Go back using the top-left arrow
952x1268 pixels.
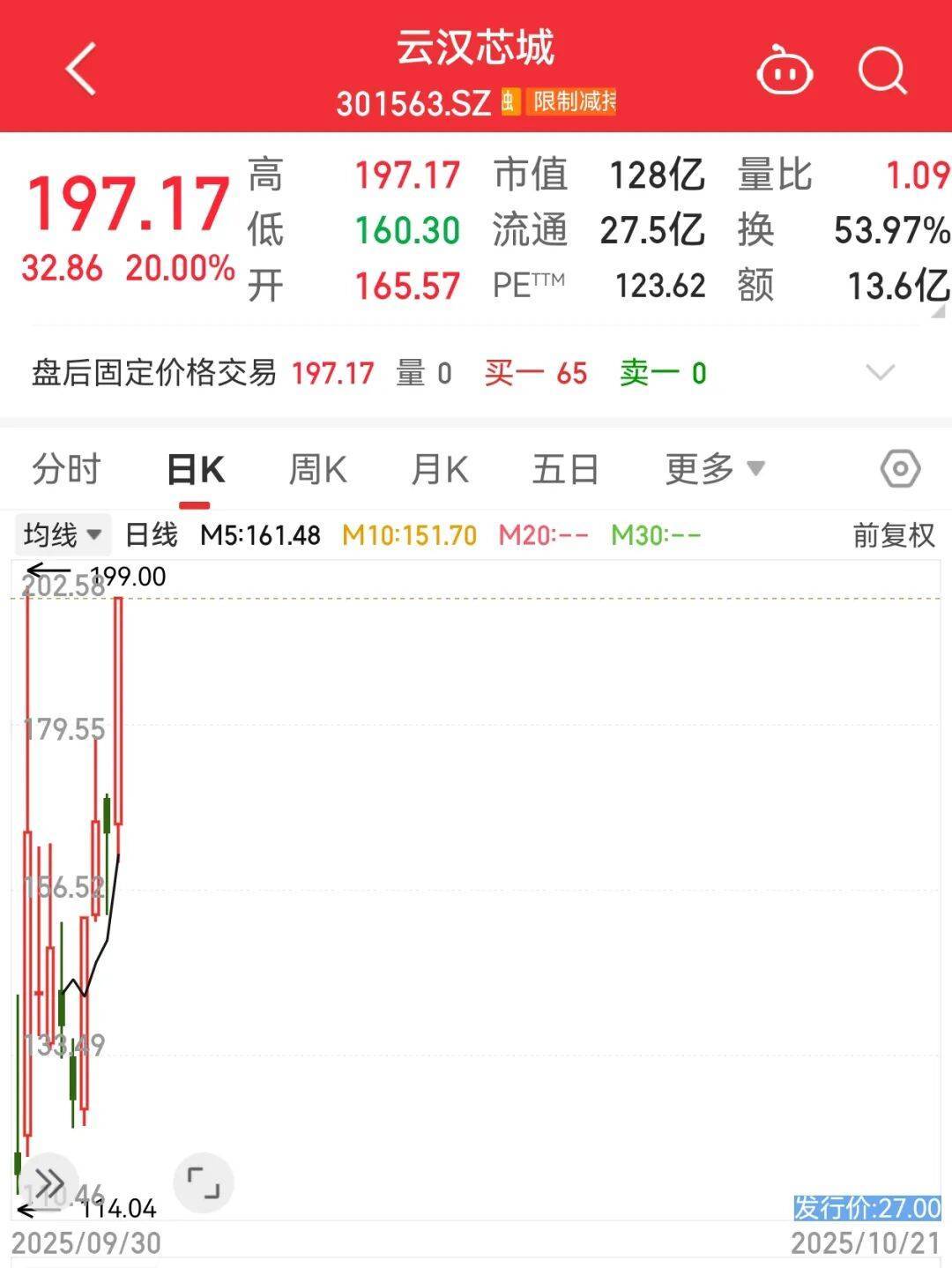(81, 70)
